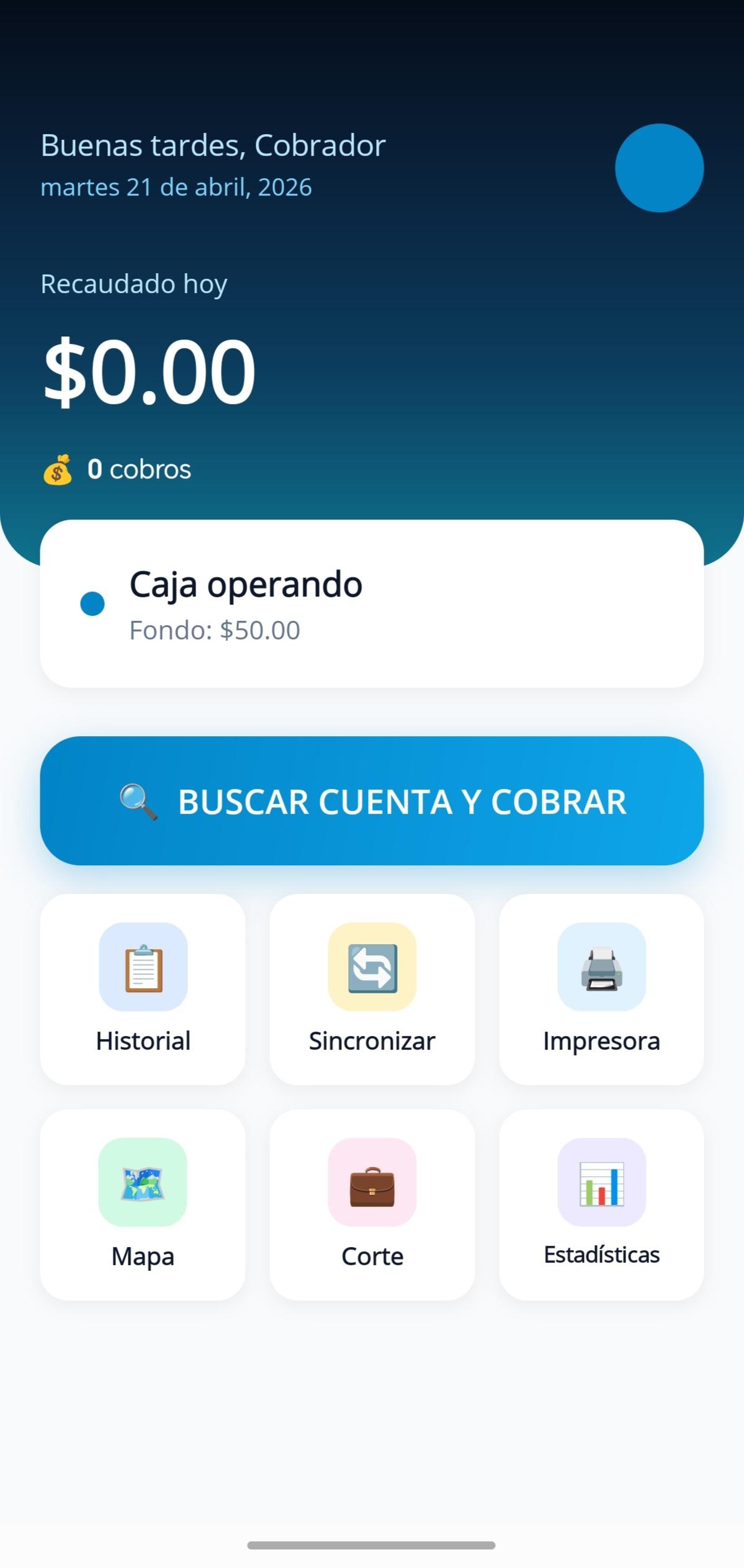Tap the money bag icon next to cobros
Screen dimensions: 744x1568
coord(58,470)
